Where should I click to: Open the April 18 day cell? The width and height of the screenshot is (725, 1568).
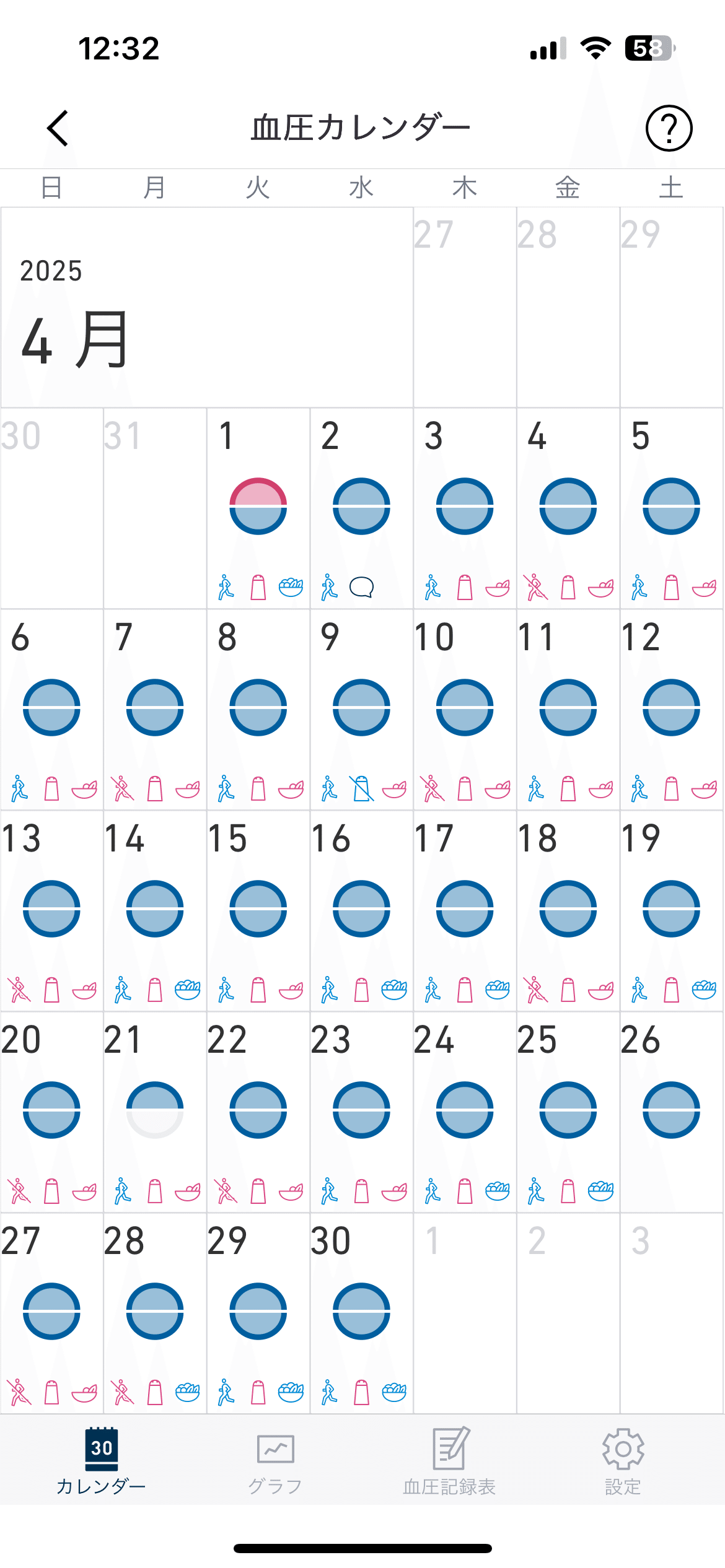pyautogui.click(x=568, y=909)
